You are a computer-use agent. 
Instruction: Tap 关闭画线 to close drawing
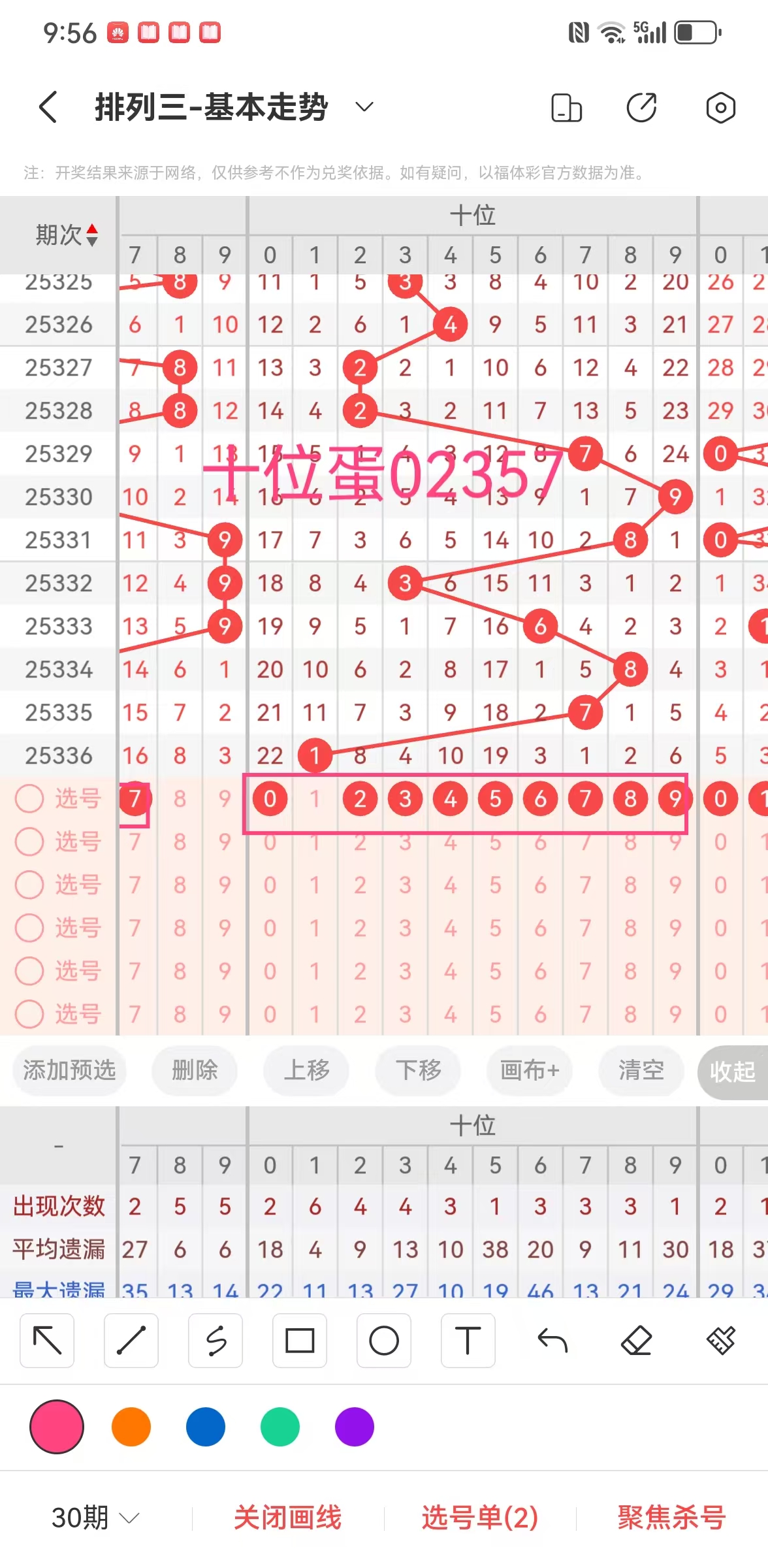tap(287, 1517)
